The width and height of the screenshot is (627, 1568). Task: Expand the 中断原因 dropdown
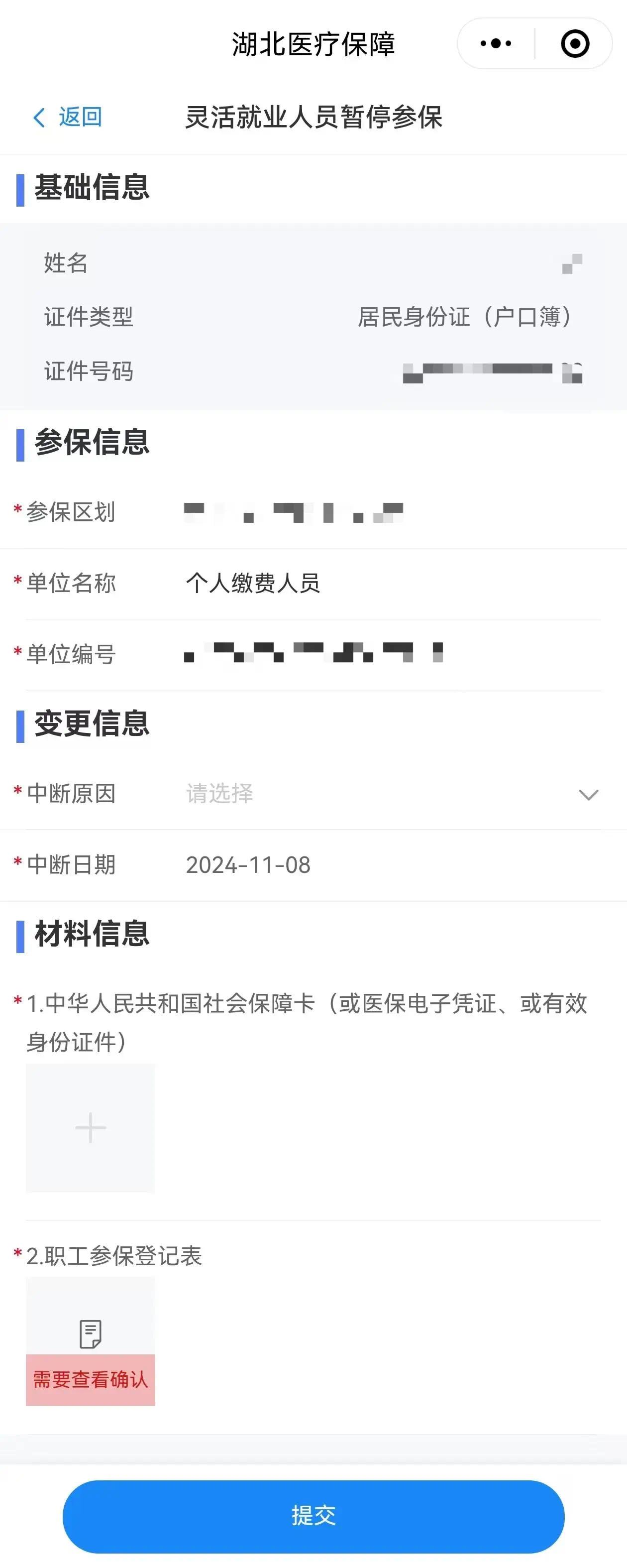pyautogui.click(x=389, y=794)
